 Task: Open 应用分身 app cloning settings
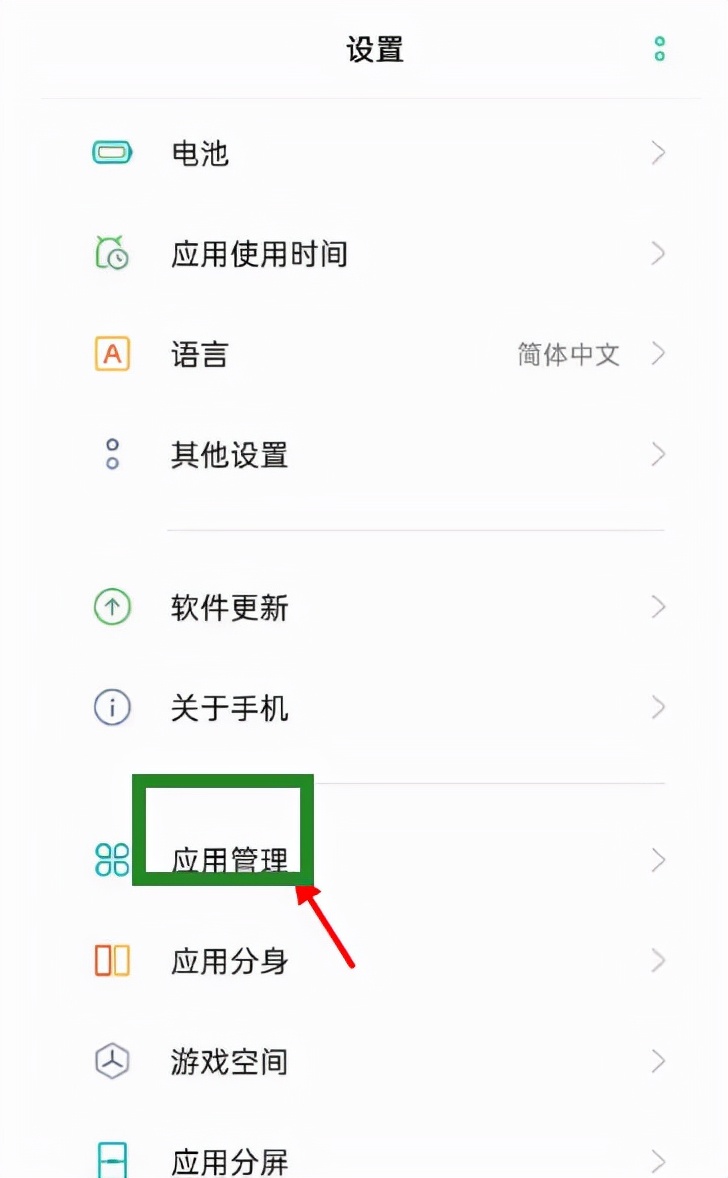[230, 960]
